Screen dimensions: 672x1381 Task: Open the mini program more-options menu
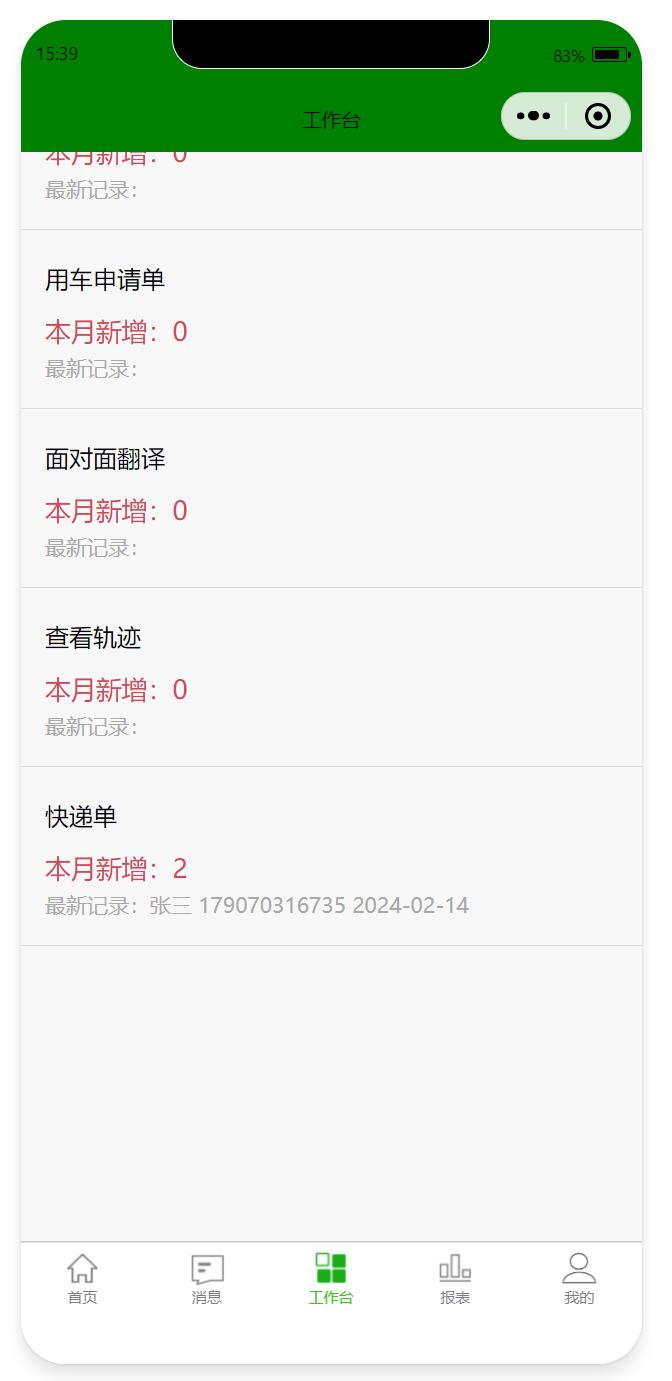[534, 117]
